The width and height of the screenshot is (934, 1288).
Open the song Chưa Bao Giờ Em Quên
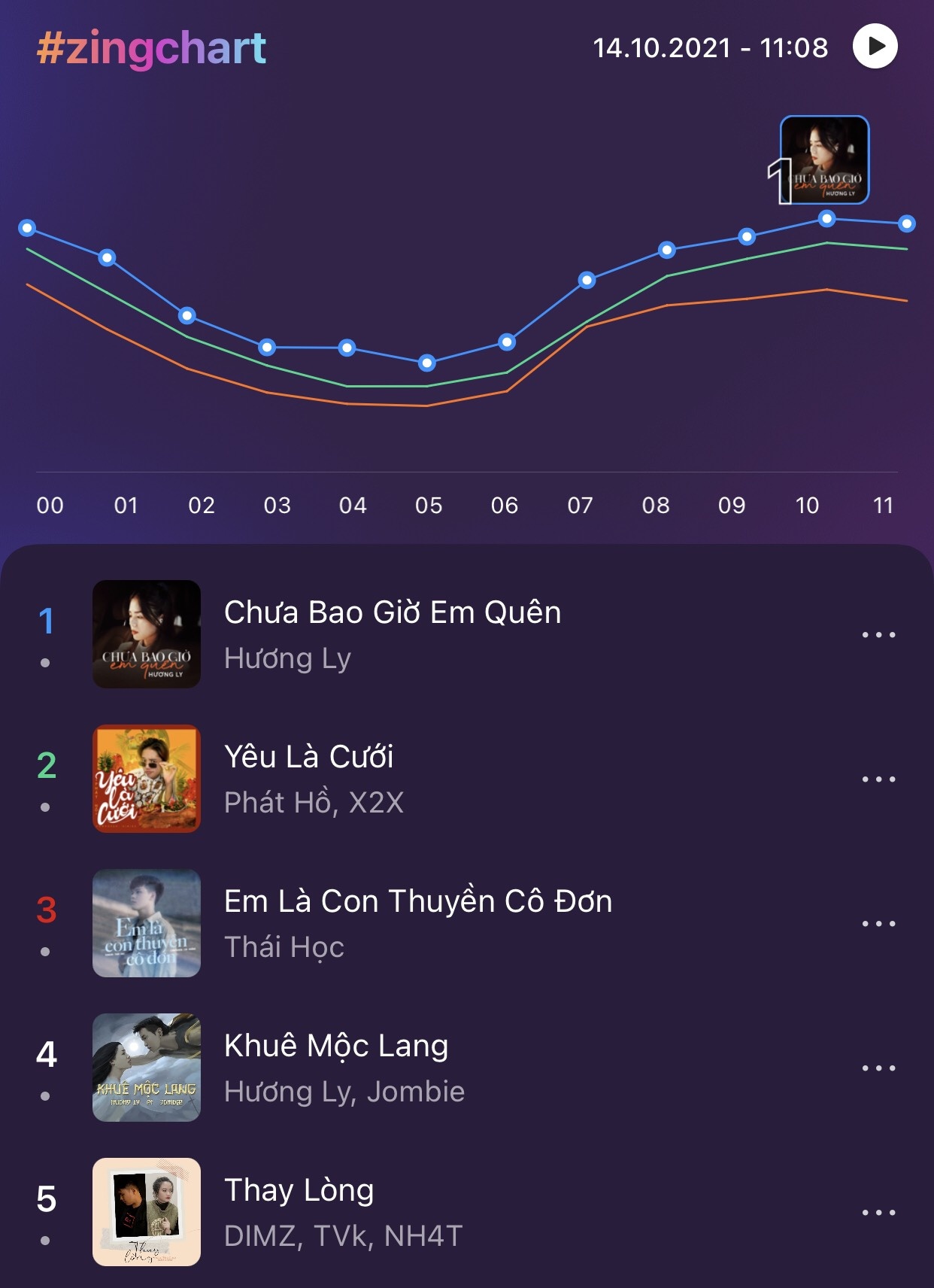391,612
